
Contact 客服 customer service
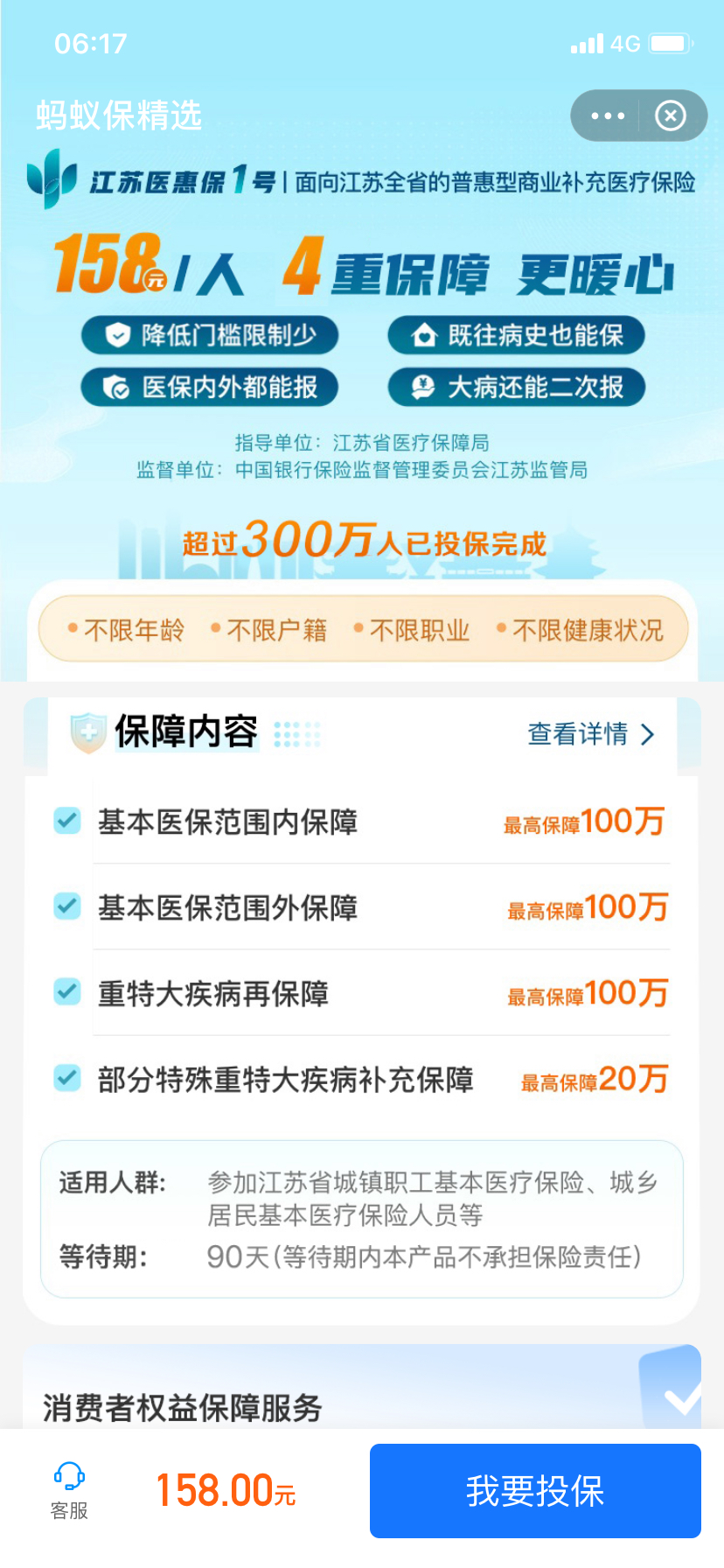point(69,1491)
